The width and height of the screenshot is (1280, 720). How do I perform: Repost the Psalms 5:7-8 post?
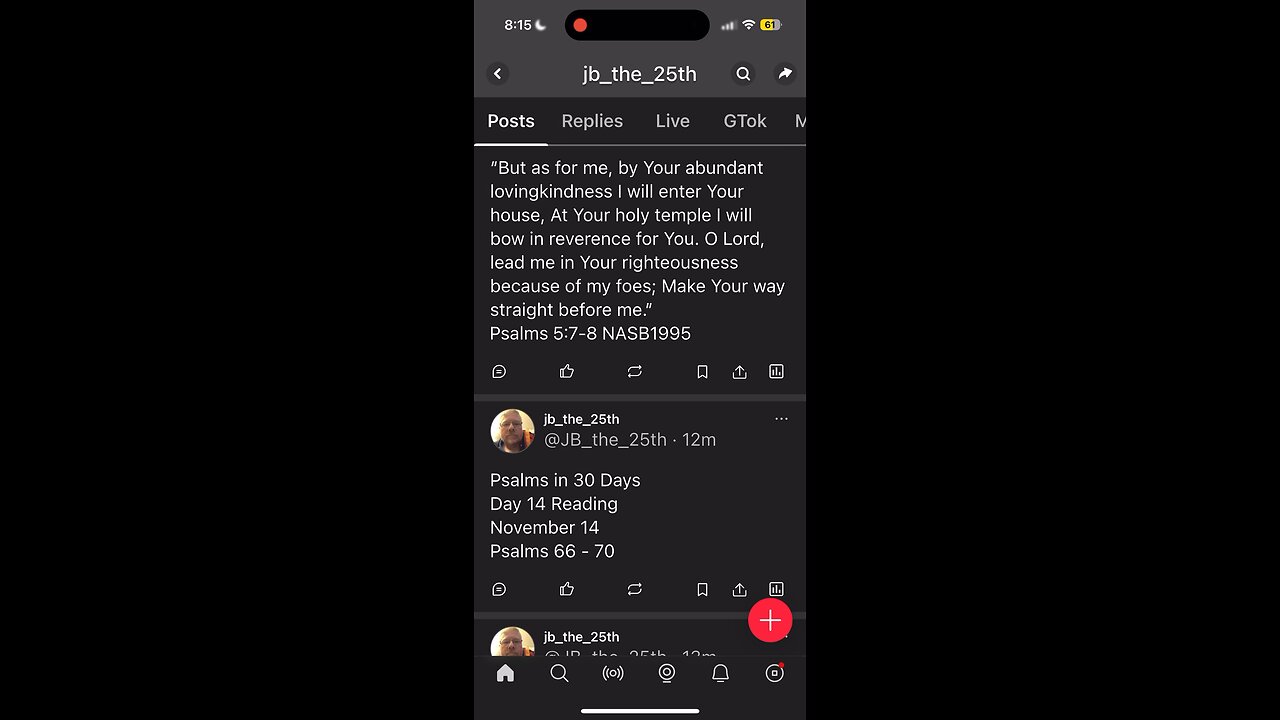pyautogui.click(x=634, y=371)
